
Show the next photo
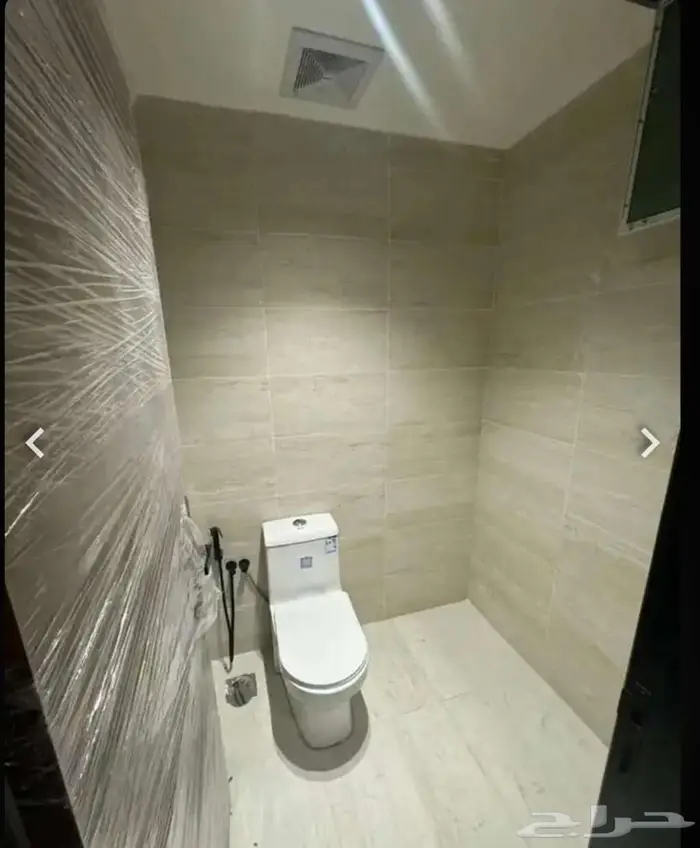(650, 442)
